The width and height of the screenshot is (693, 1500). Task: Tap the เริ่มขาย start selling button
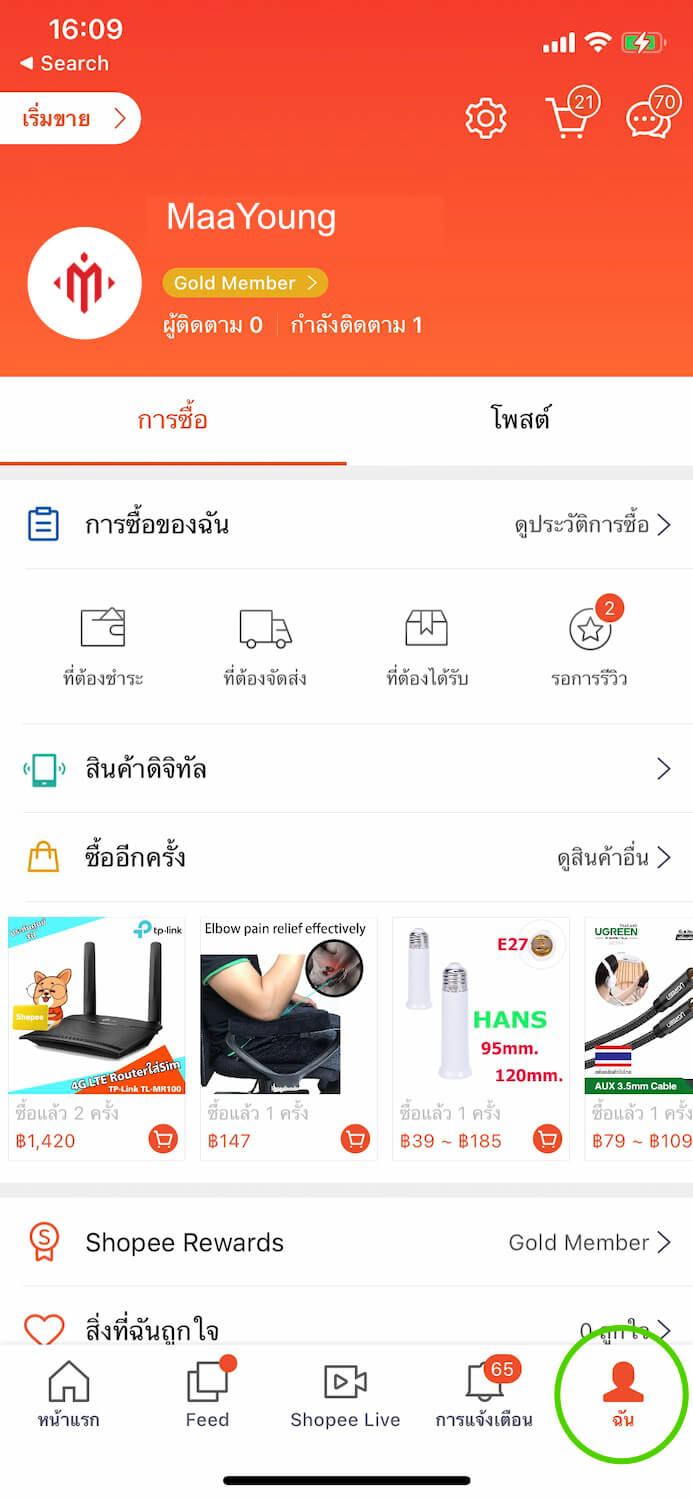coord(70,119)
